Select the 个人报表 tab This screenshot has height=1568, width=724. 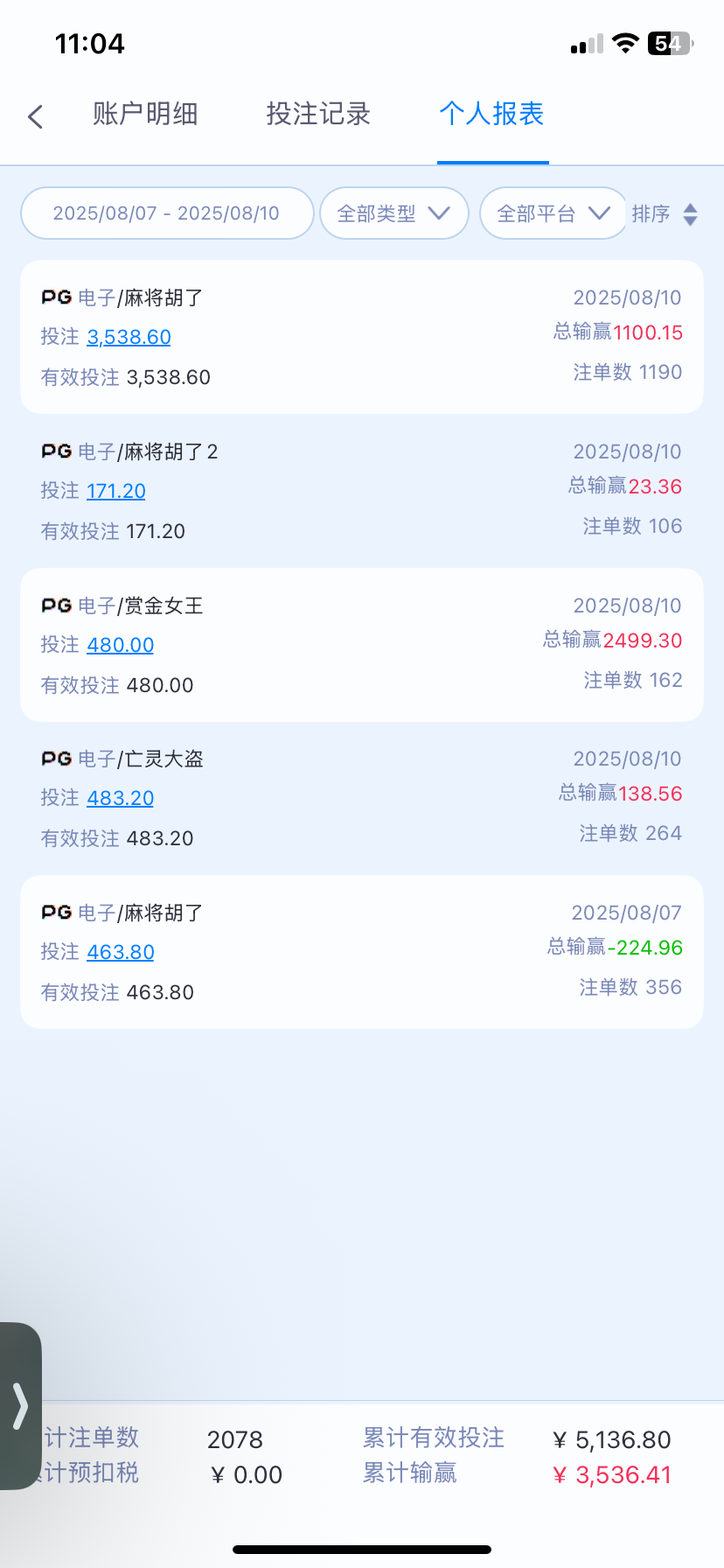pyautogui.click(x=492, y=114)
